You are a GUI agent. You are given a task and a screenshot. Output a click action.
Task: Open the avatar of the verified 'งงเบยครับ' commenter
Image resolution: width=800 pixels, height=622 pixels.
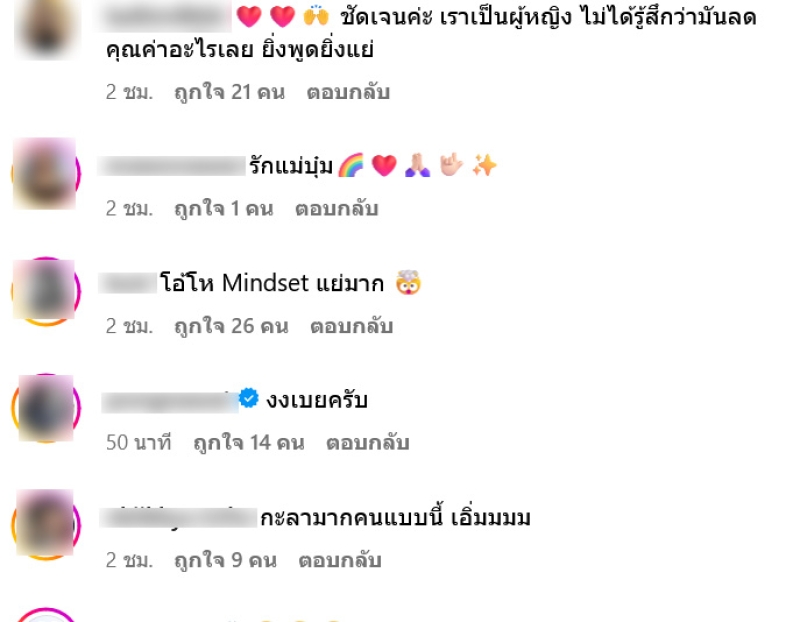(x=45, y=408)
